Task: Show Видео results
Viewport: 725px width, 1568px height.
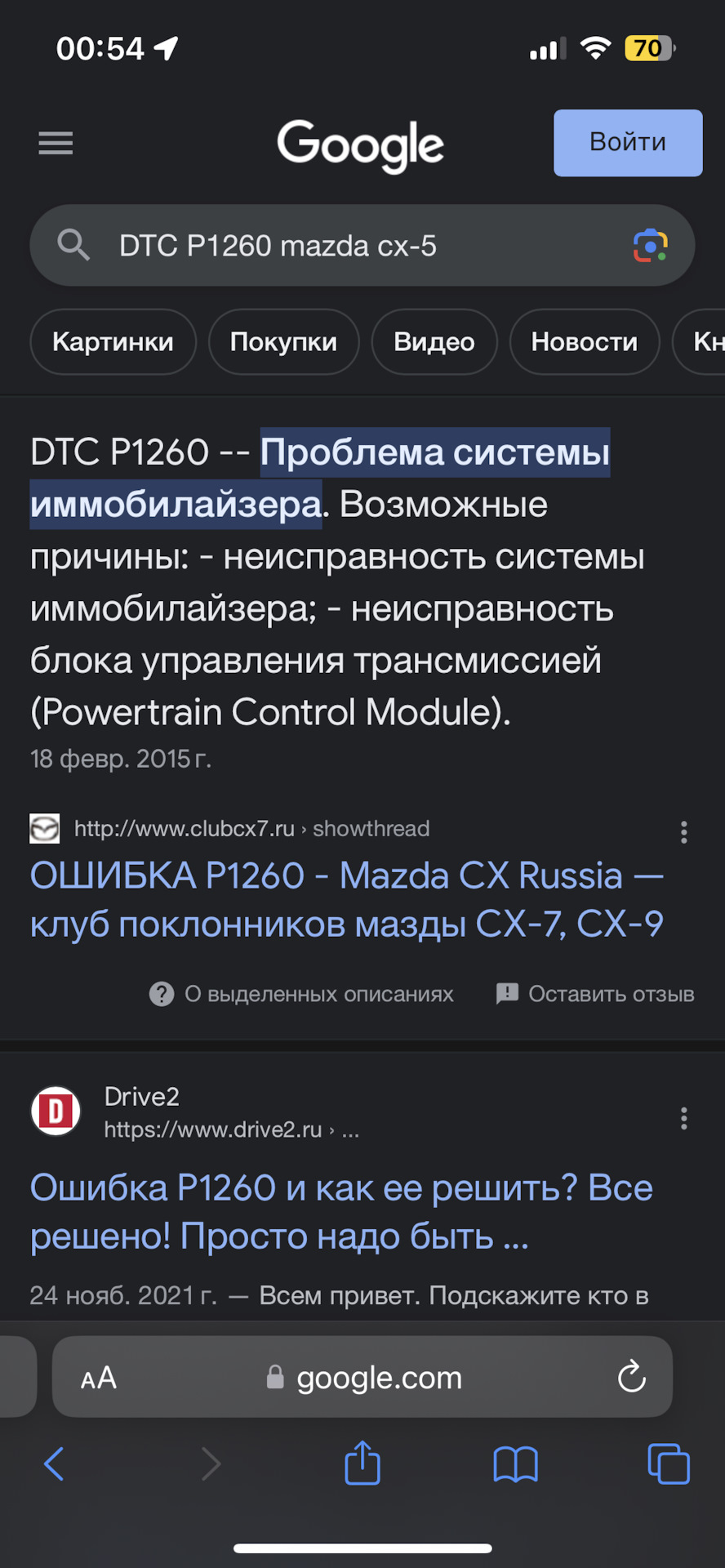Action: (434, 341)
